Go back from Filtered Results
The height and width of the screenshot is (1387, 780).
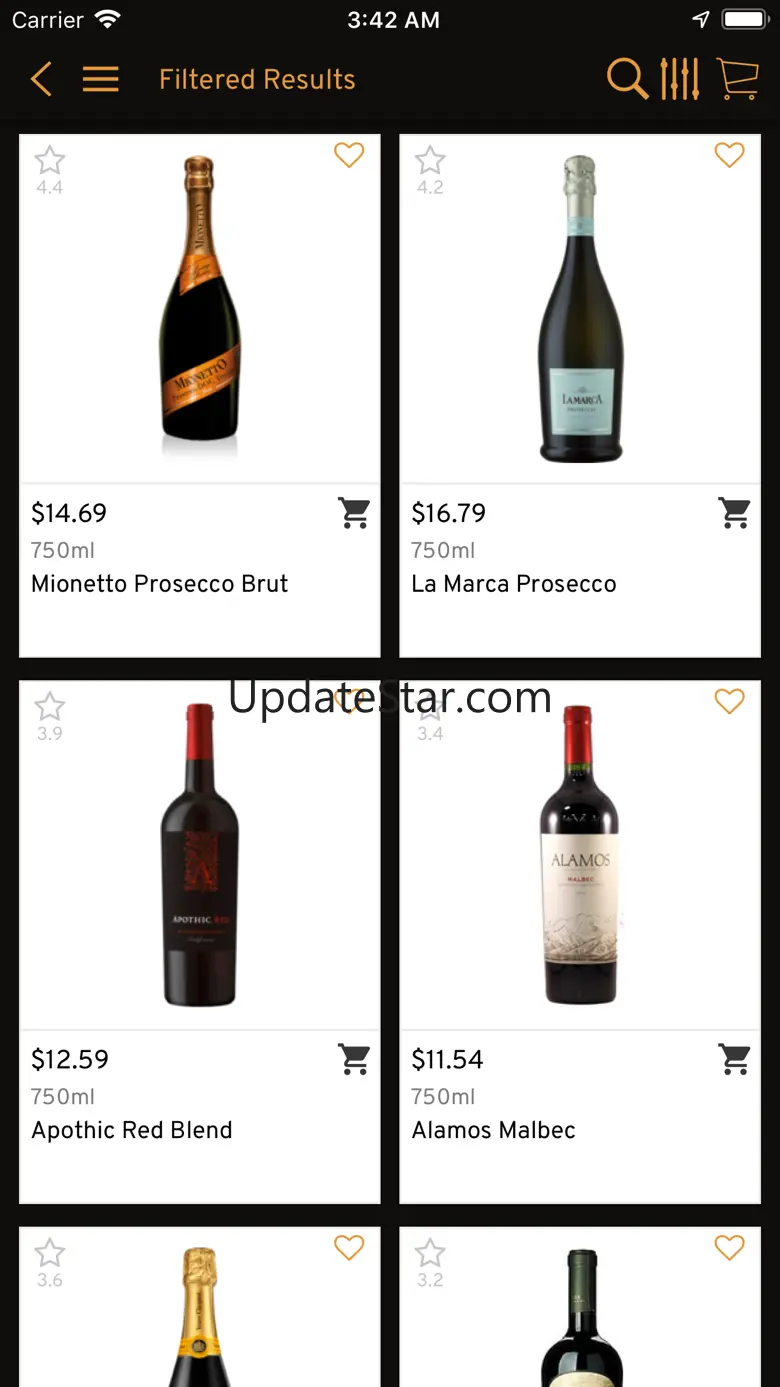(x=41, y=79)
